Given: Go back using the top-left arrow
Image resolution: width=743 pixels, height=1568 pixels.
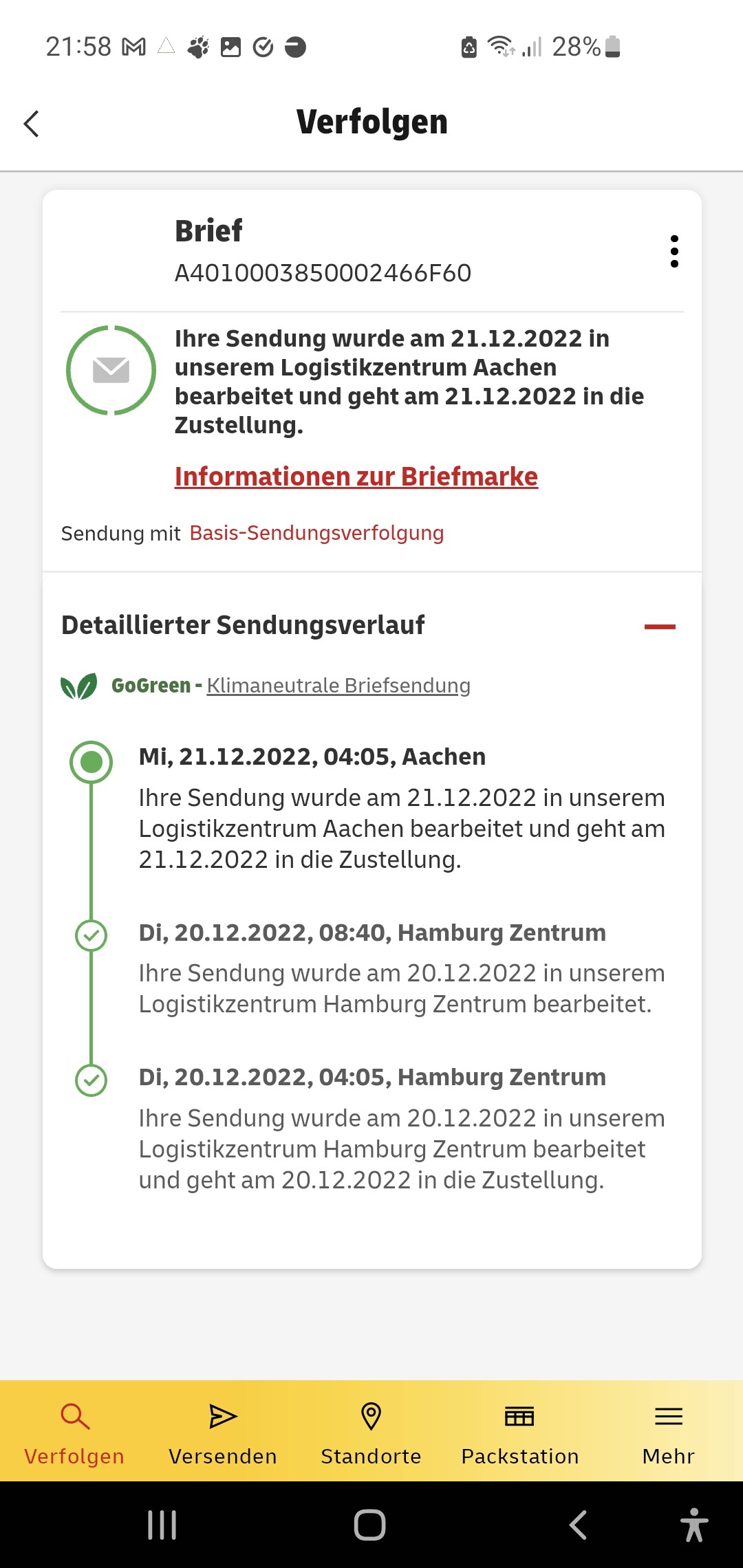Looking at the screenshot, I should click(32, 124).
